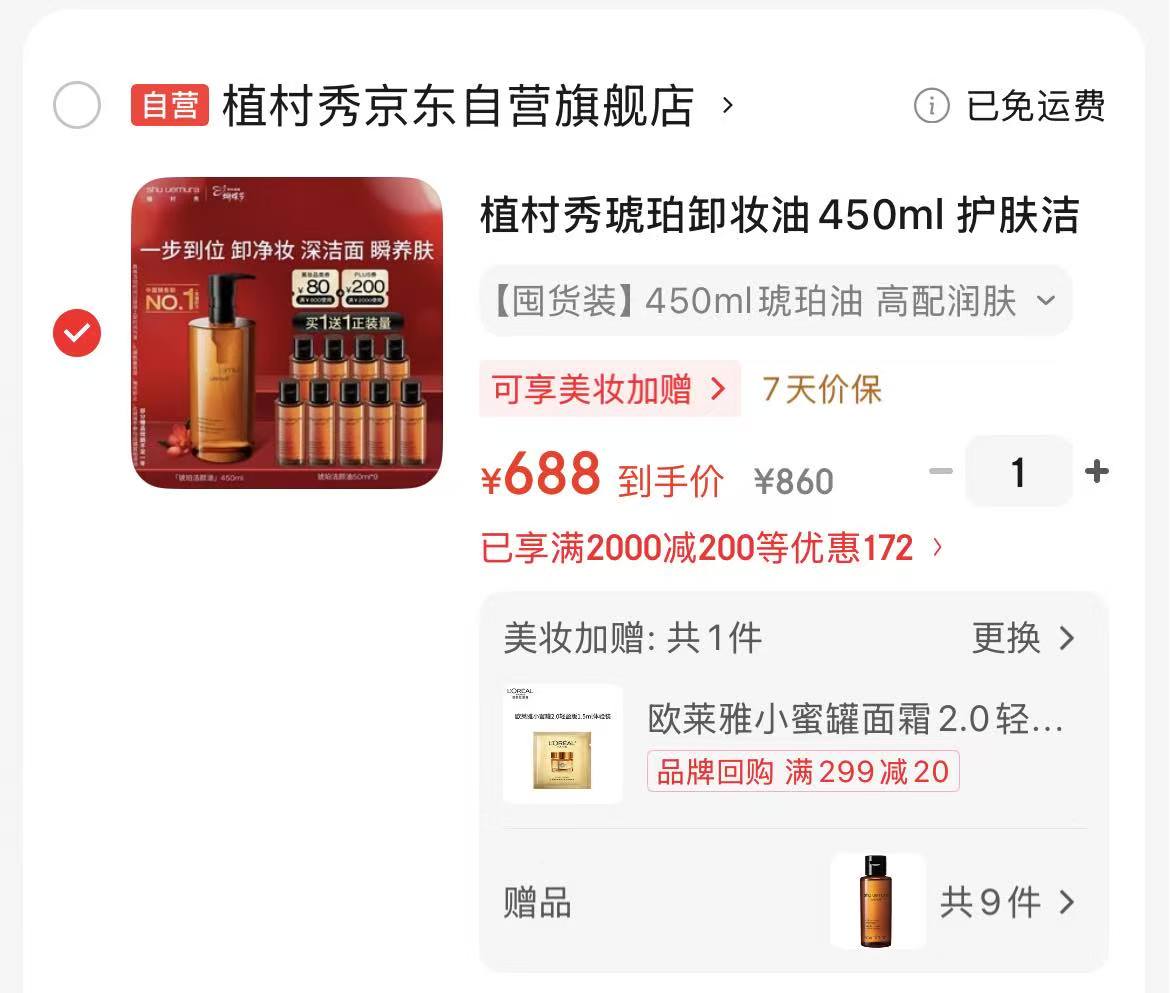Decrease item quantity with minus
Viewport: 1170px width, 993px height.
(941, 471)
